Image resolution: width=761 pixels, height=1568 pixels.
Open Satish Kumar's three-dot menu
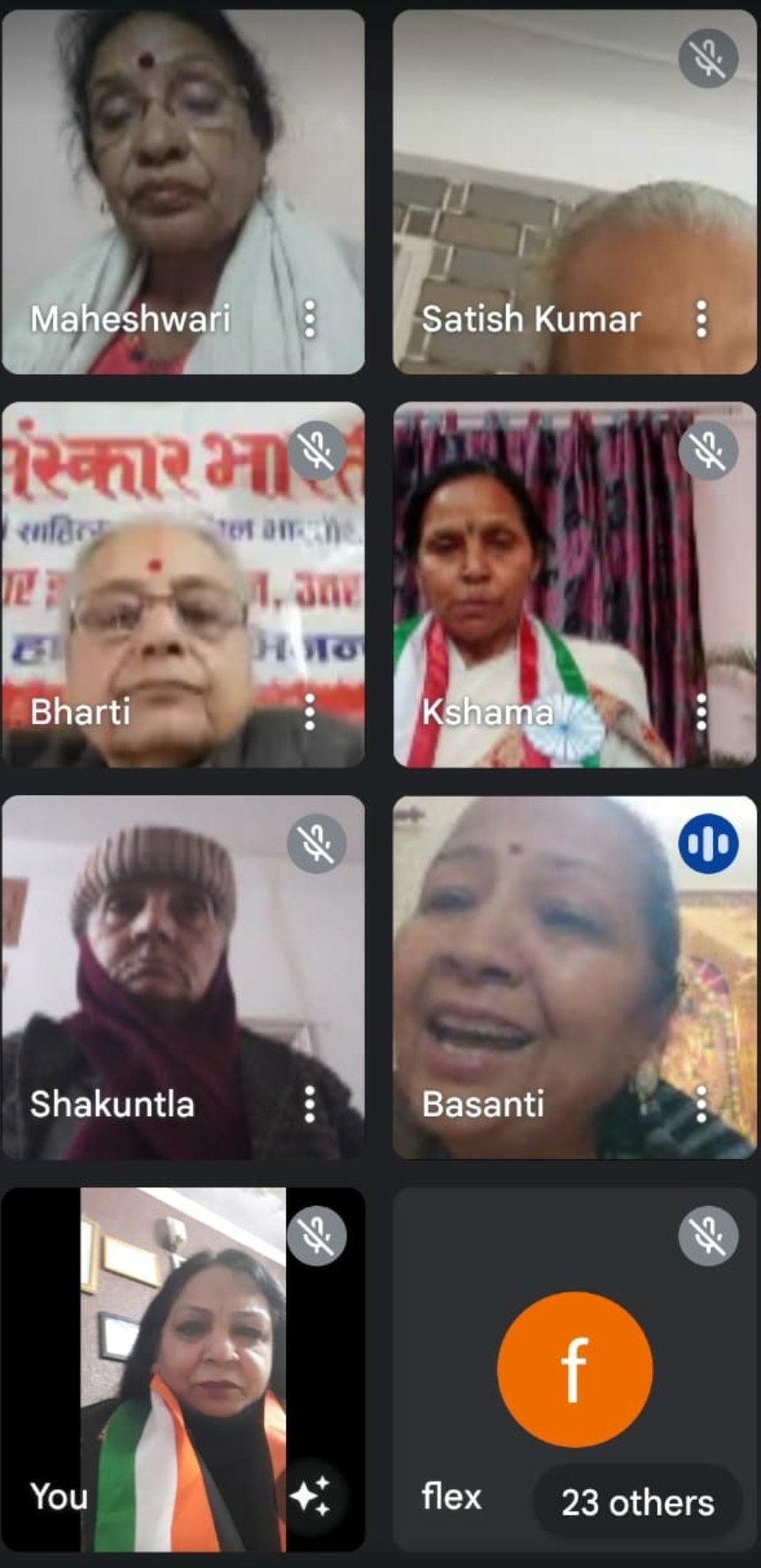coord(701,319)
